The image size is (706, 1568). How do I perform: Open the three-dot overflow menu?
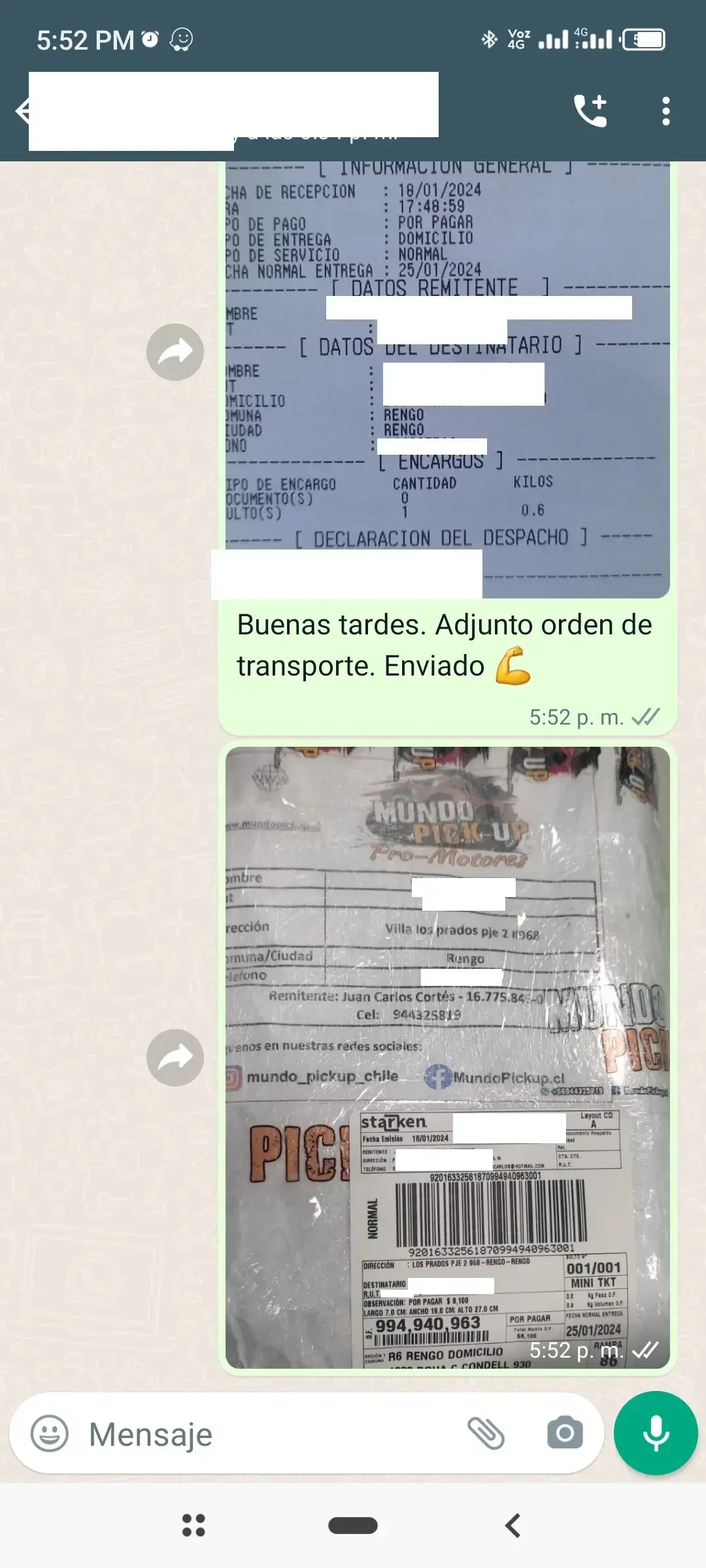click(665, 111)
